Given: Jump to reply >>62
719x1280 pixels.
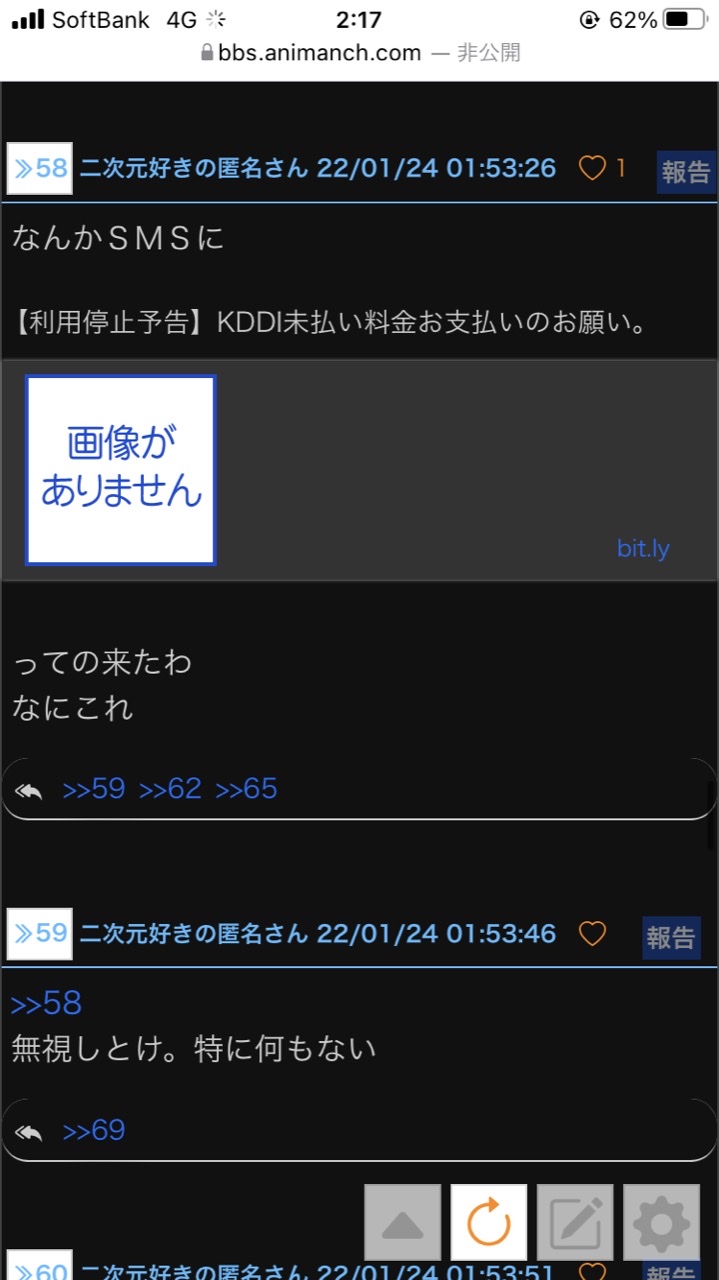Looking at the screenshot, I should click(170, 789).
